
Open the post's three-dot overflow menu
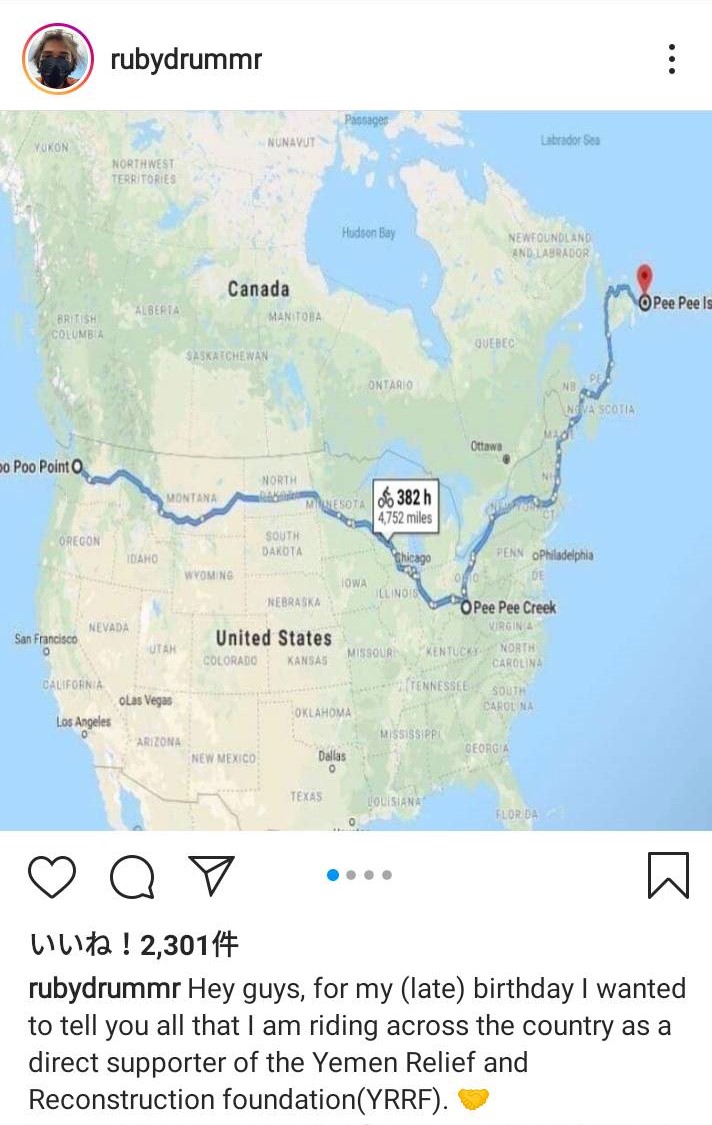point(671,59)
